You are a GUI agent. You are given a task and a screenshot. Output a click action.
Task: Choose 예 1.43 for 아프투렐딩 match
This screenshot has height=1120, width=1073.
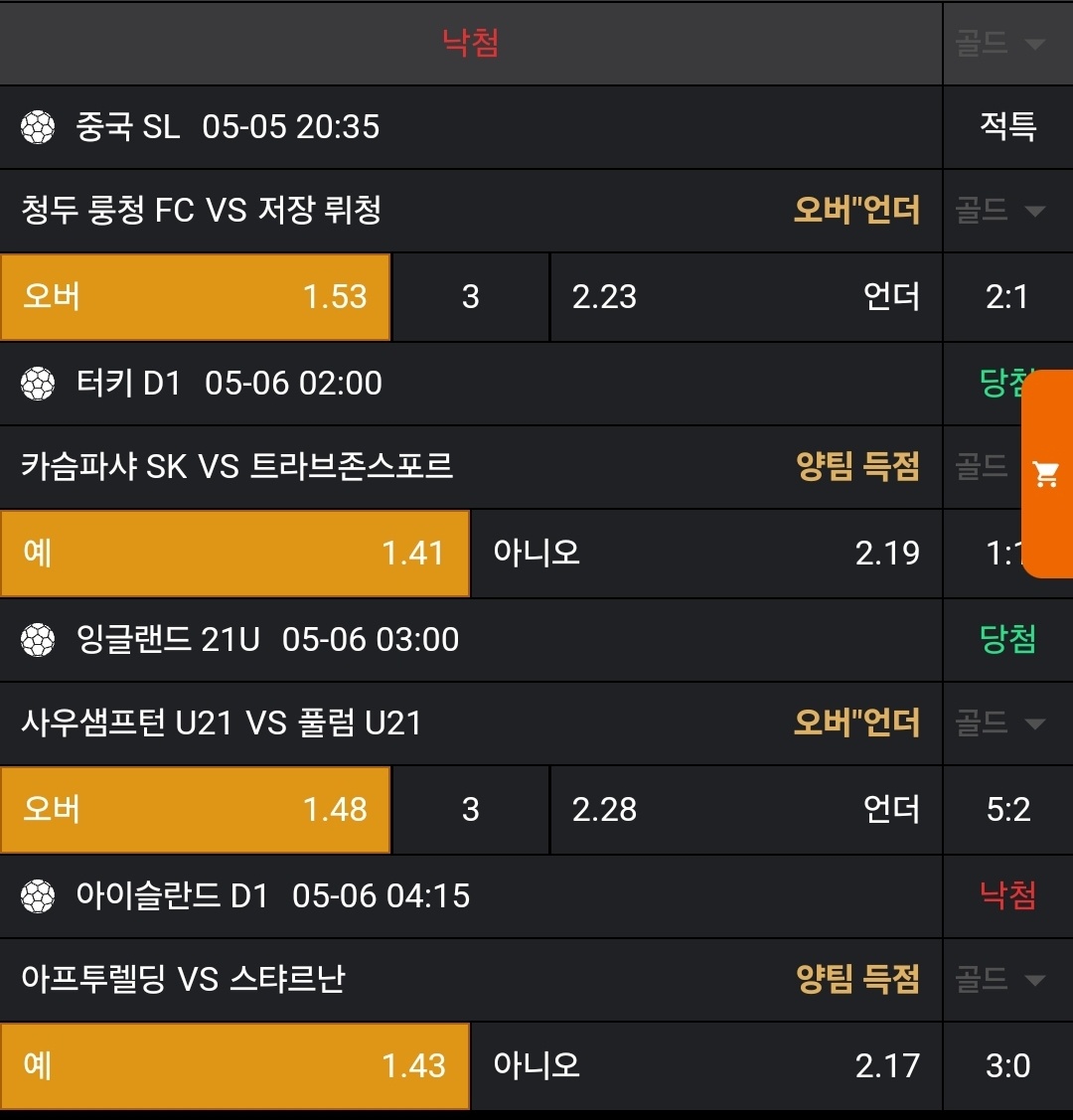tap(234, 1066)
